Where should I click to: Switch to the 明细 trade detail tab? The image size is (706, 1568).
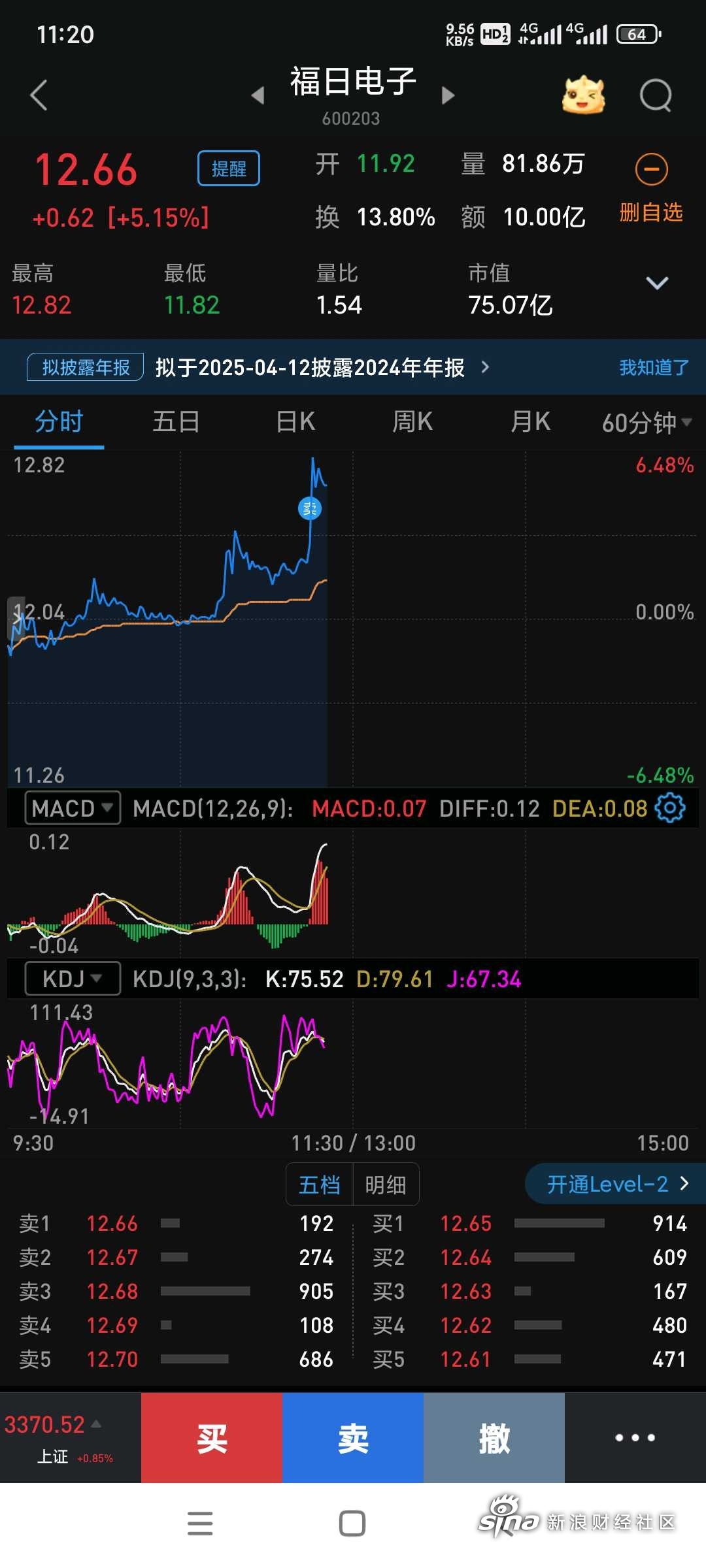pyautogui.click(x=386, y=1184)
